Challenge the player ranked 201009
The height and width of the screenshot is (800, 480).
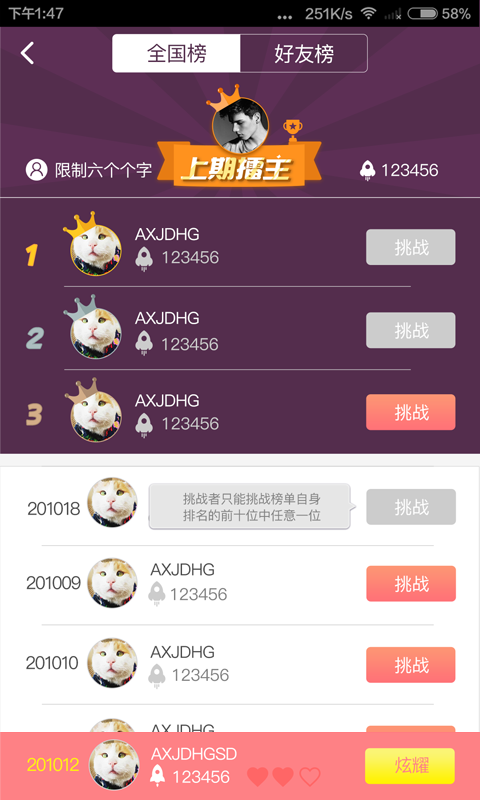coord(411,584)
